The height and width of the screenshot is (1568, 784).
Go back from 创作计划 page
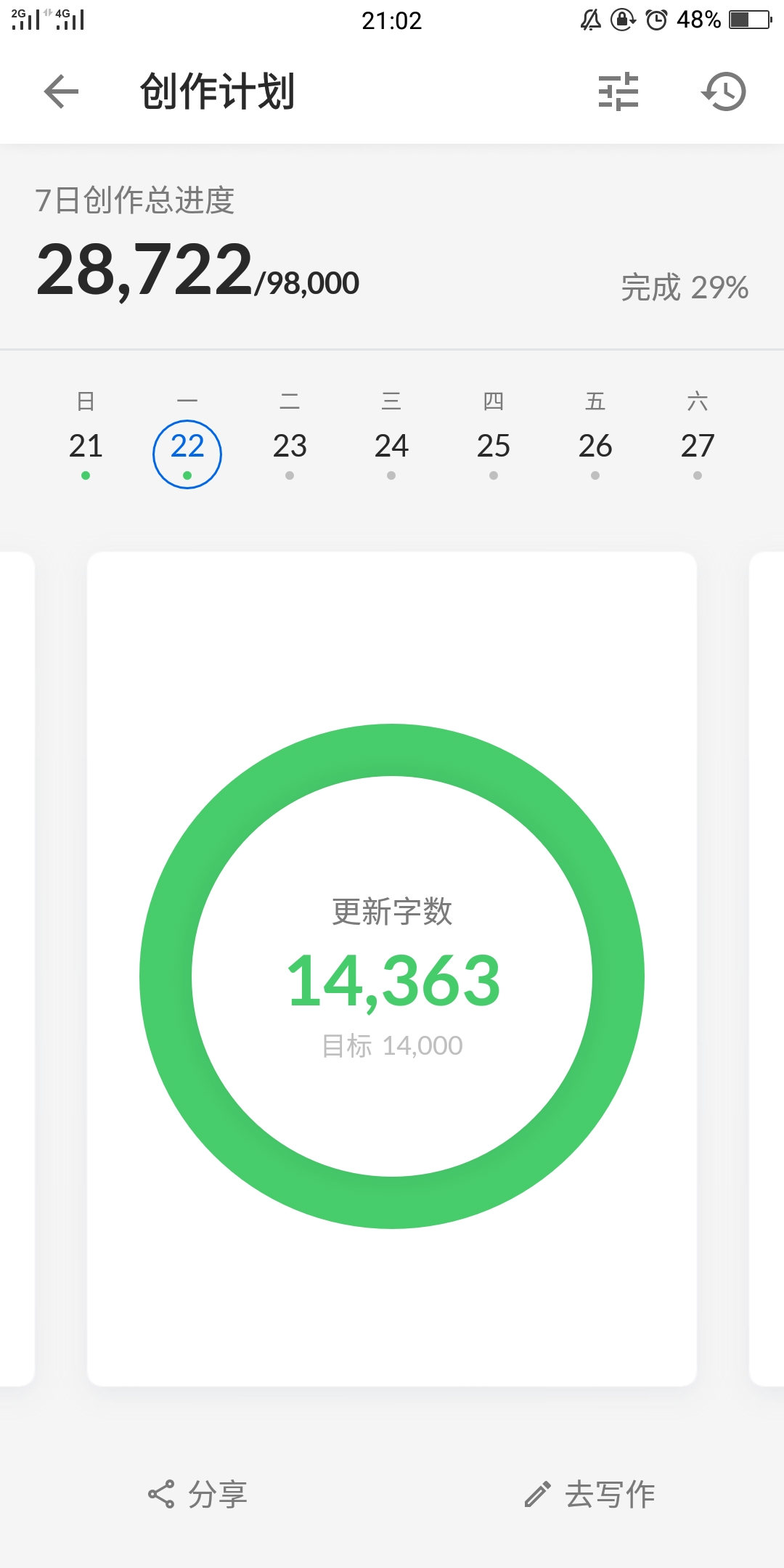tap(61, 92)
